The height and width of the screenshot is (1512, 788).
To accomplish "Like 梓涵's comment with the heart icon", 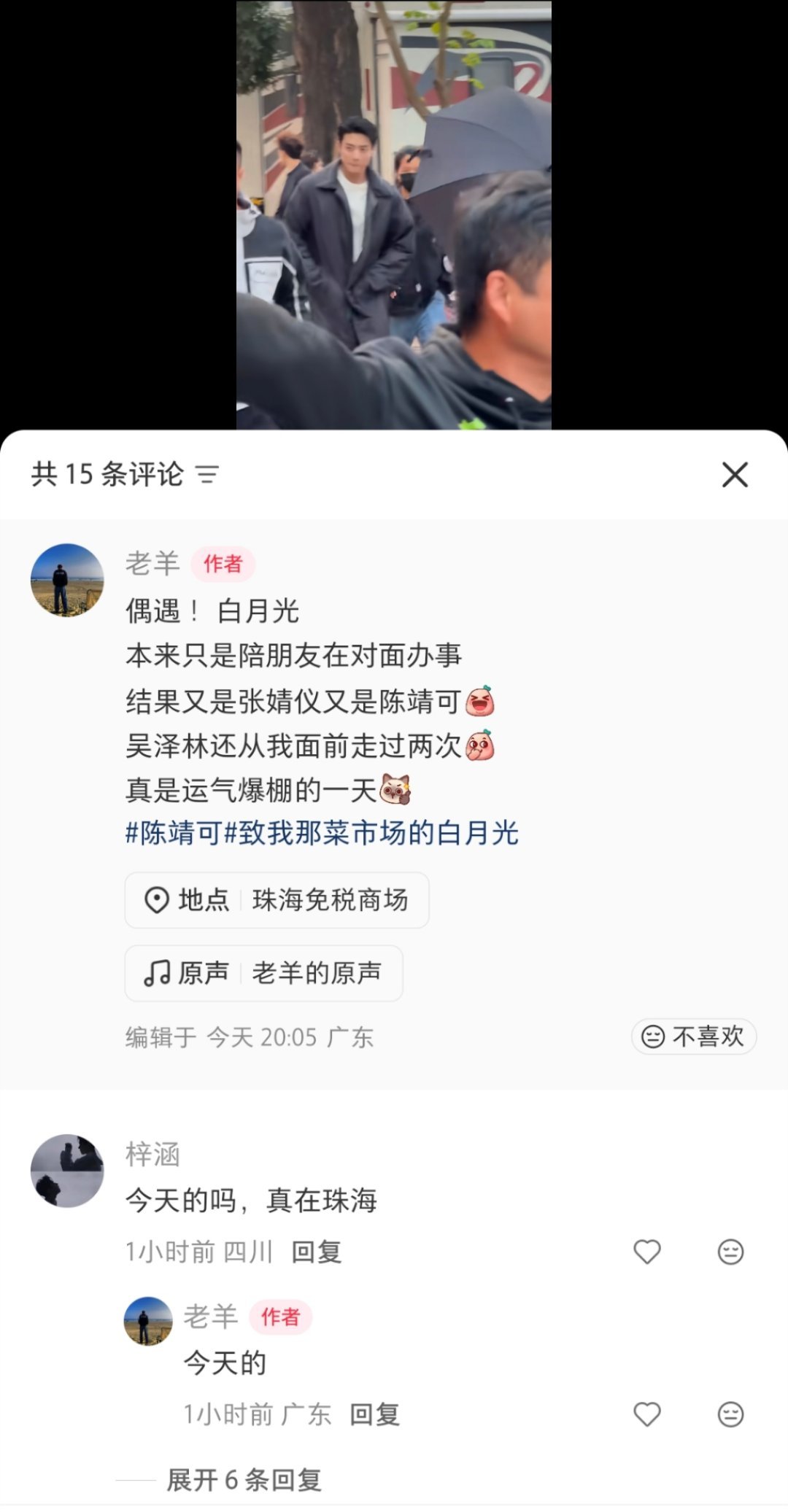I will pos(646,1252).
